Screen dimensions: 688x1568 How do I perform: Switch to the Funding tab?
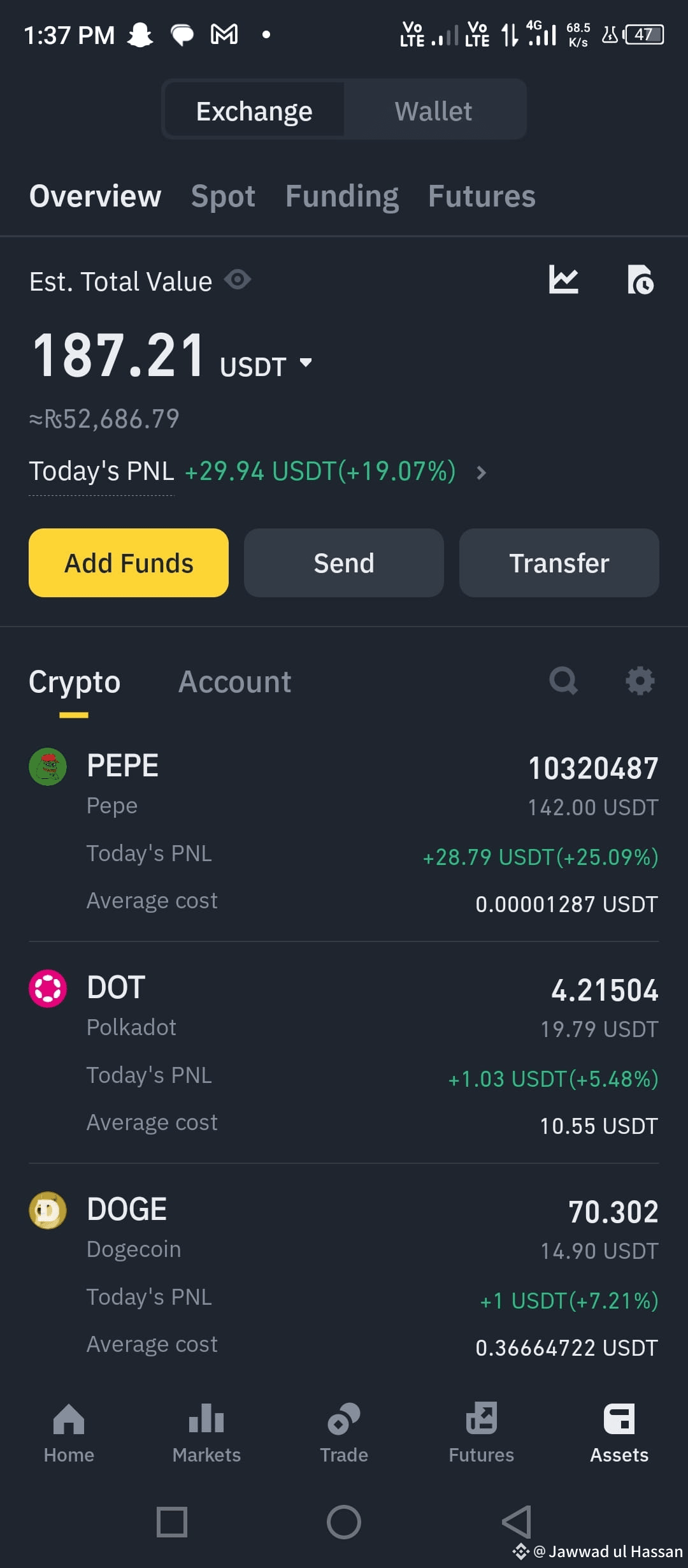tap(342, 196)
